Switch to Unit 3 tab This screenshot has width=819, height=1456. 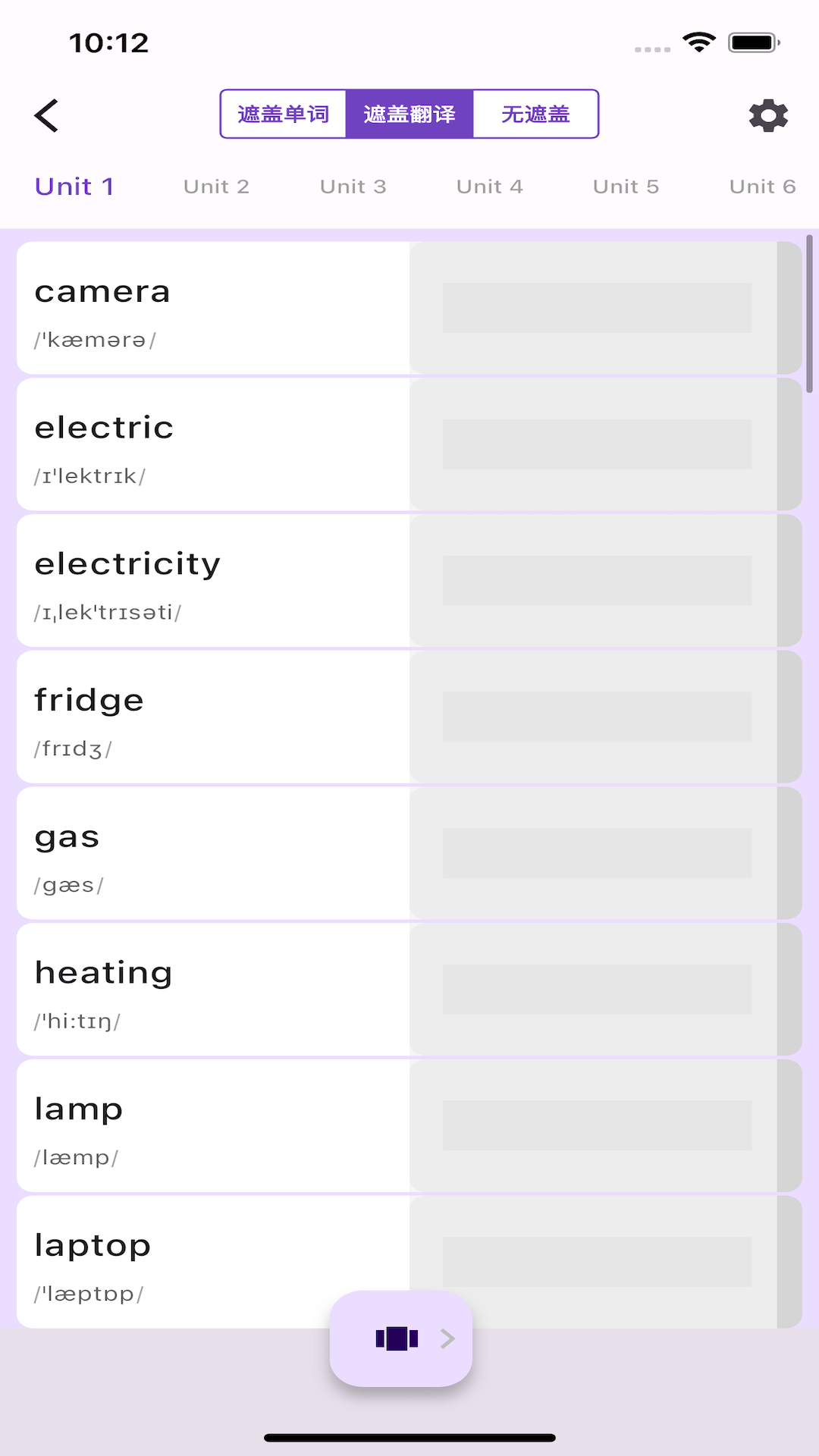pos(353,187)
